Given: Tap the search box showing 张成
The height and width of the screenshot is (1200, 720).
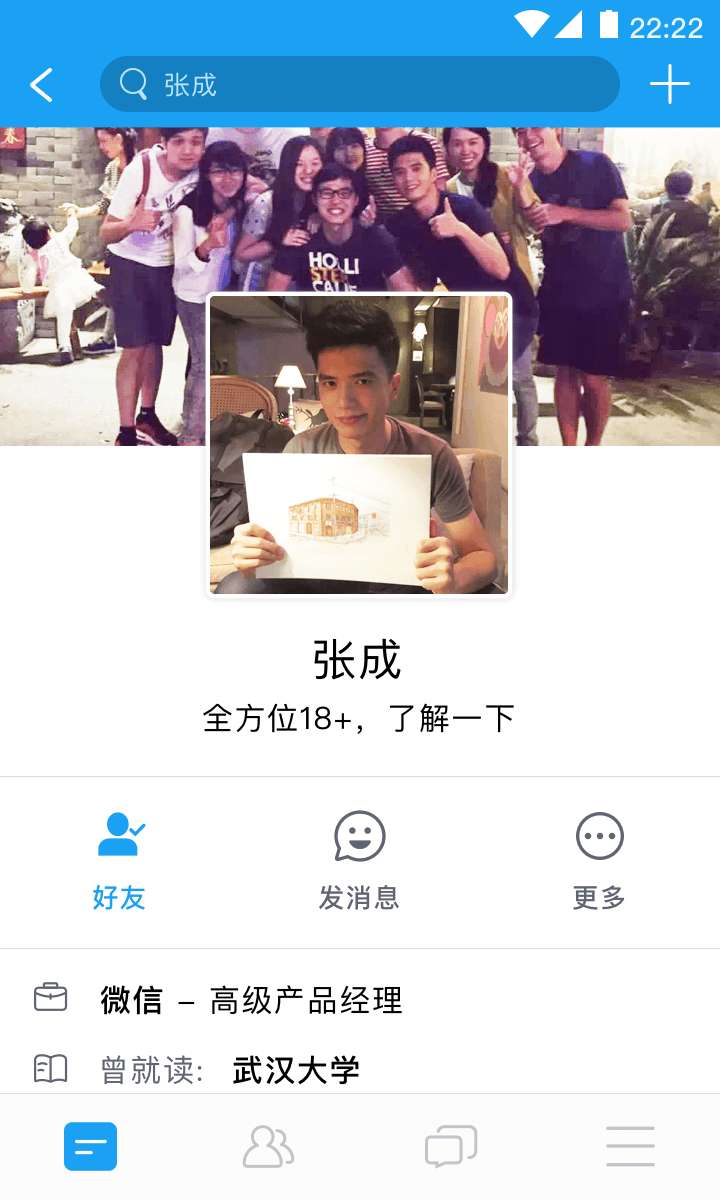Looking at the screenshot, I should (x=360, y=84).
